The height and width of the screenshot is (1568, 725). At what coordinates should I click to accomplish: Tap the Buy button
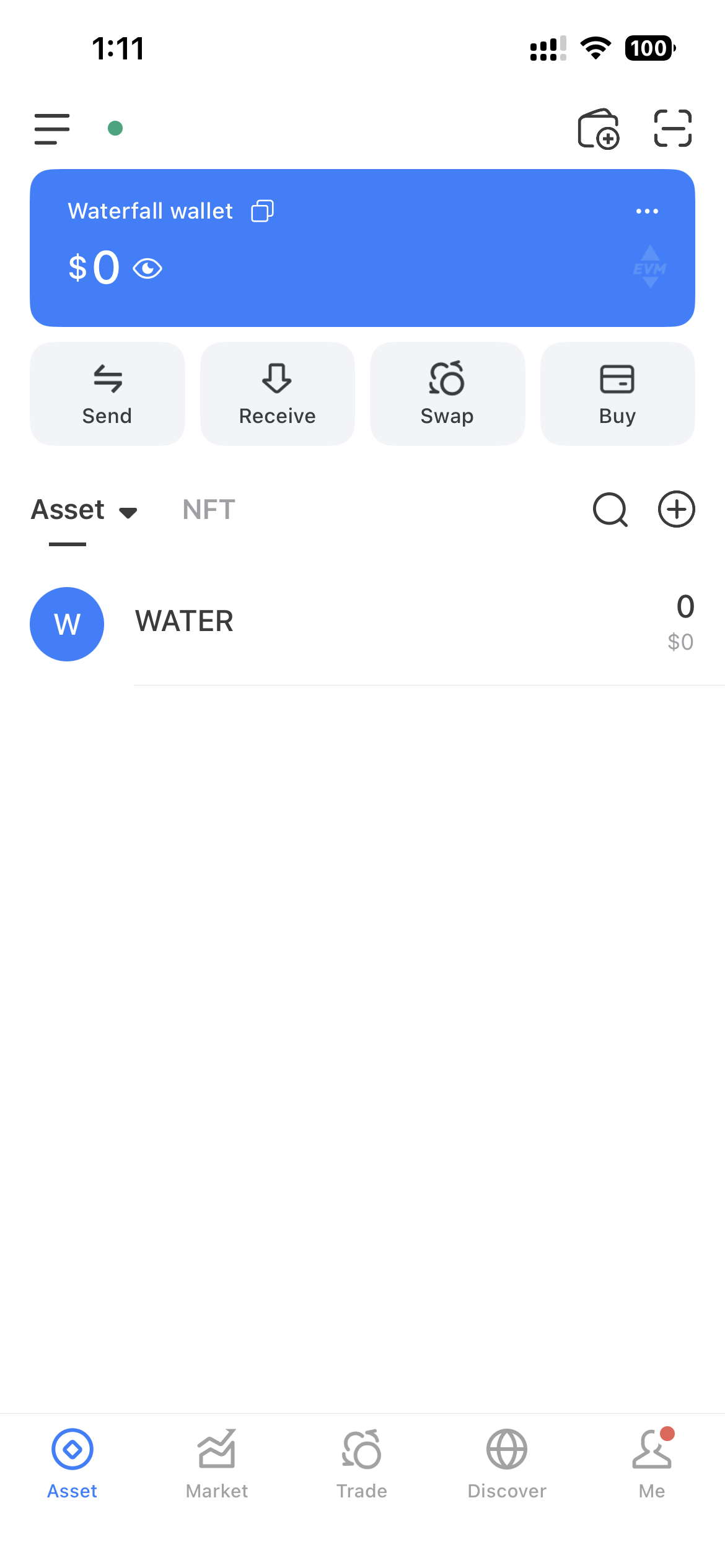[x=617, y=394]
